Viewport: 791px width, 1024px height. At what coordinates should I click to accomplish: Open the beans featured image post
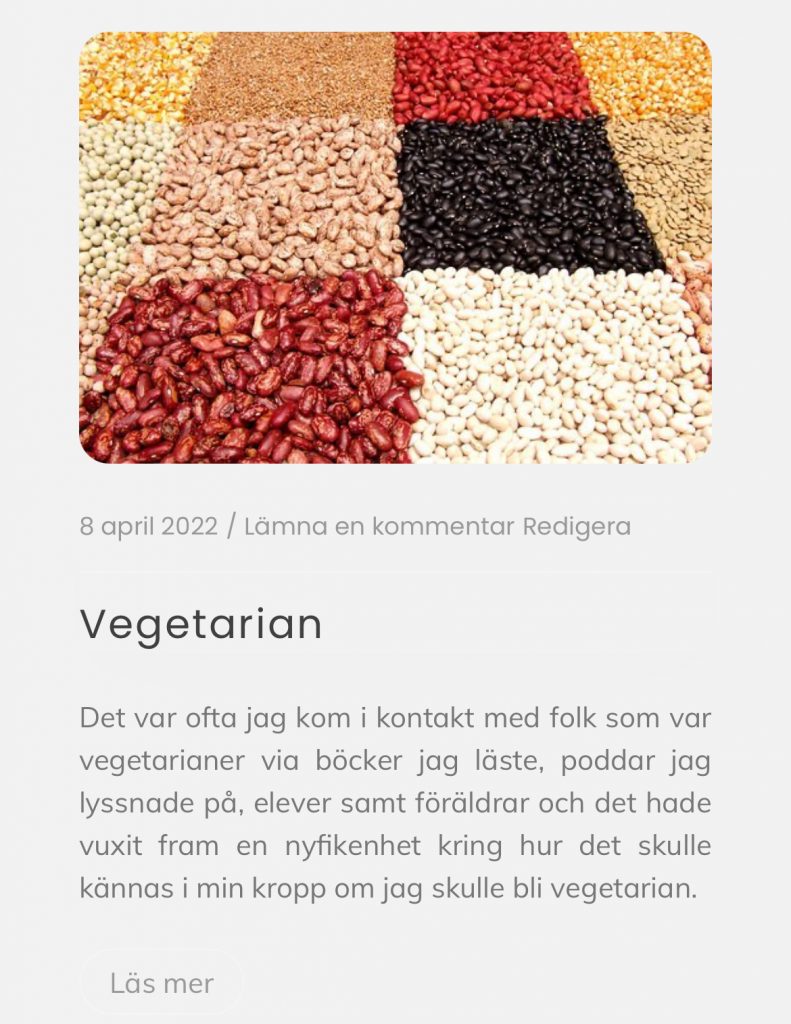pyautogui.click(x=395, y=247)
